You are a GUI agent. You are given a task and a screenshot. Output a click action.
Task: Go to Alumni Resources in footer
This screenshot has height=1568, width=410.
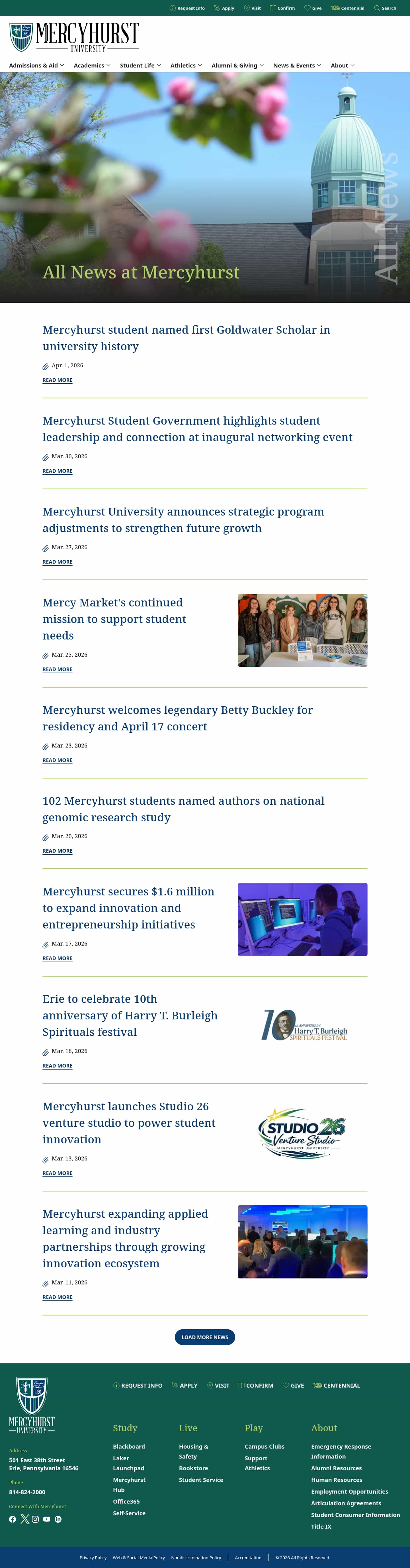coord(336,1468)
